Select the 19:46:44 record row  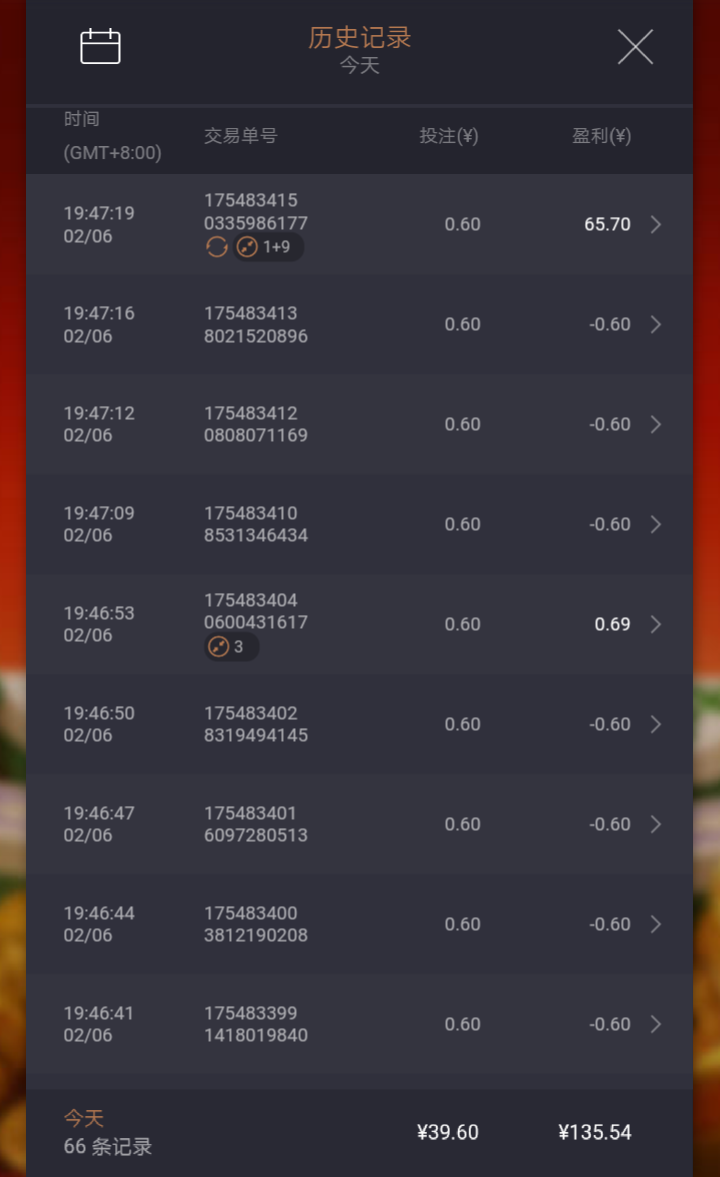pos(360,924)
